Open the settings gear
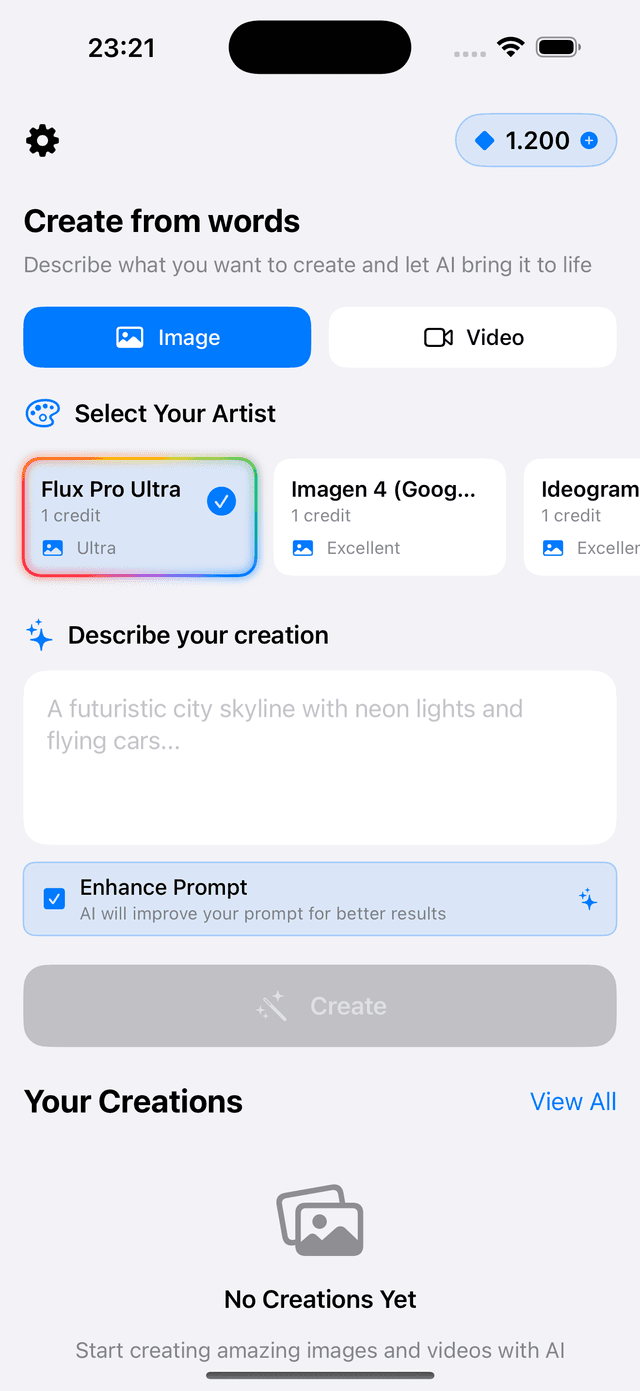Screen dimensions: 640x1391 point(42,141)
